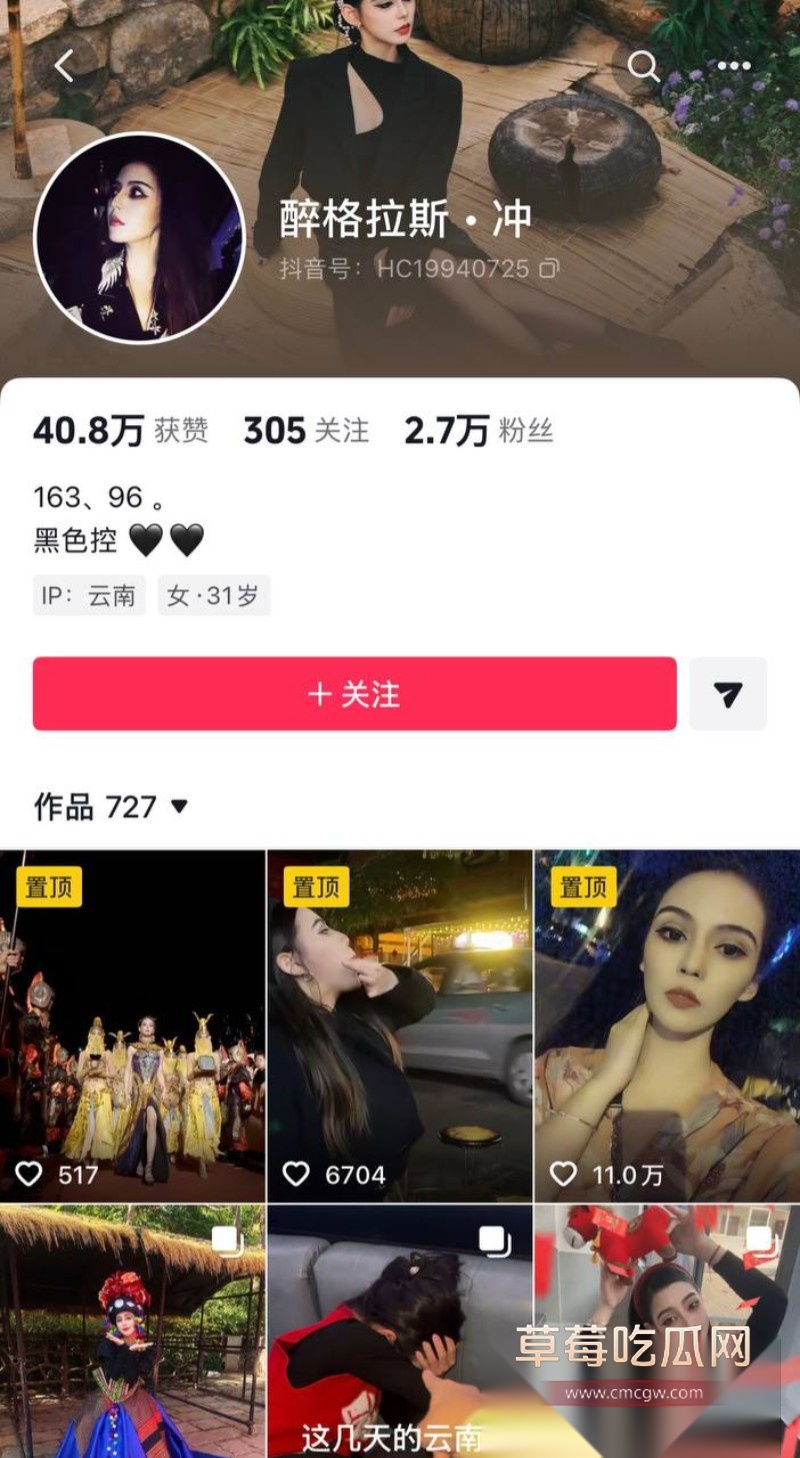The image size is (800, 1458).
Task: Switch to the 置顶 pinned video with 11.0万 likes
Action: [665, 1020]
